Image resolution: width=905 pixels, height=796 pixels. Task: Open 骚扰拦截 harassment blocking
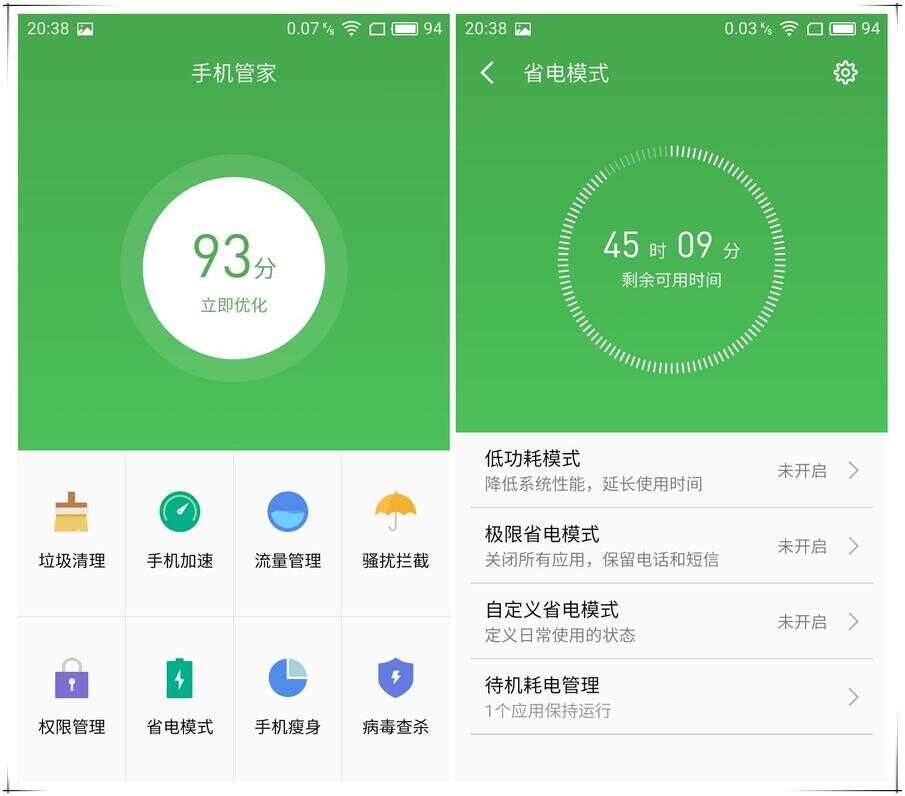point(395,531)
